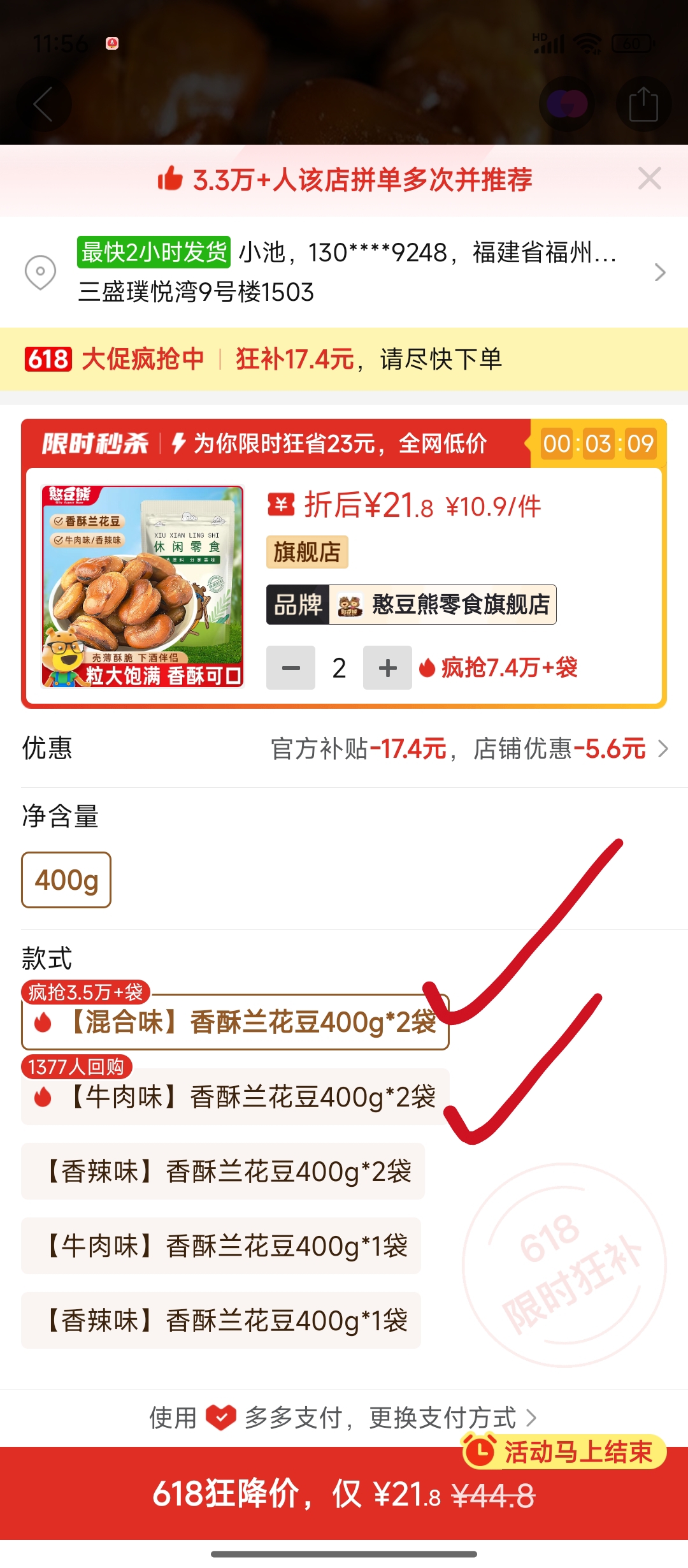Screen dimensions: 688x1568
Task: Choose 【牛肉味】香酥兰花豆400g*2袋
Action: (235, 1097)
